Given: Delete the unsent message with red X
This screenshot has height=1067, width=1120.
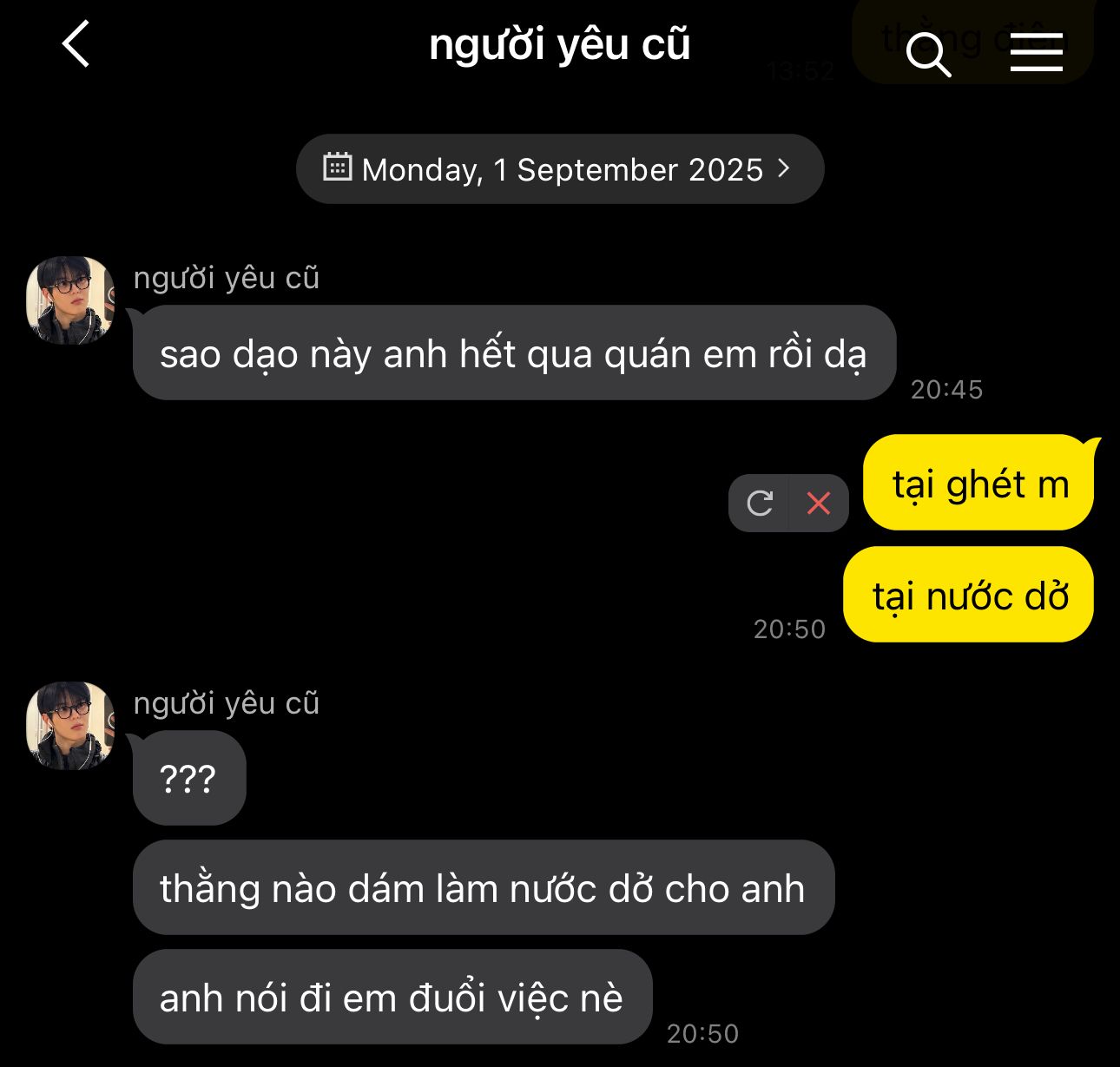Looking at the screenshot, I should [x=818, y=503].
